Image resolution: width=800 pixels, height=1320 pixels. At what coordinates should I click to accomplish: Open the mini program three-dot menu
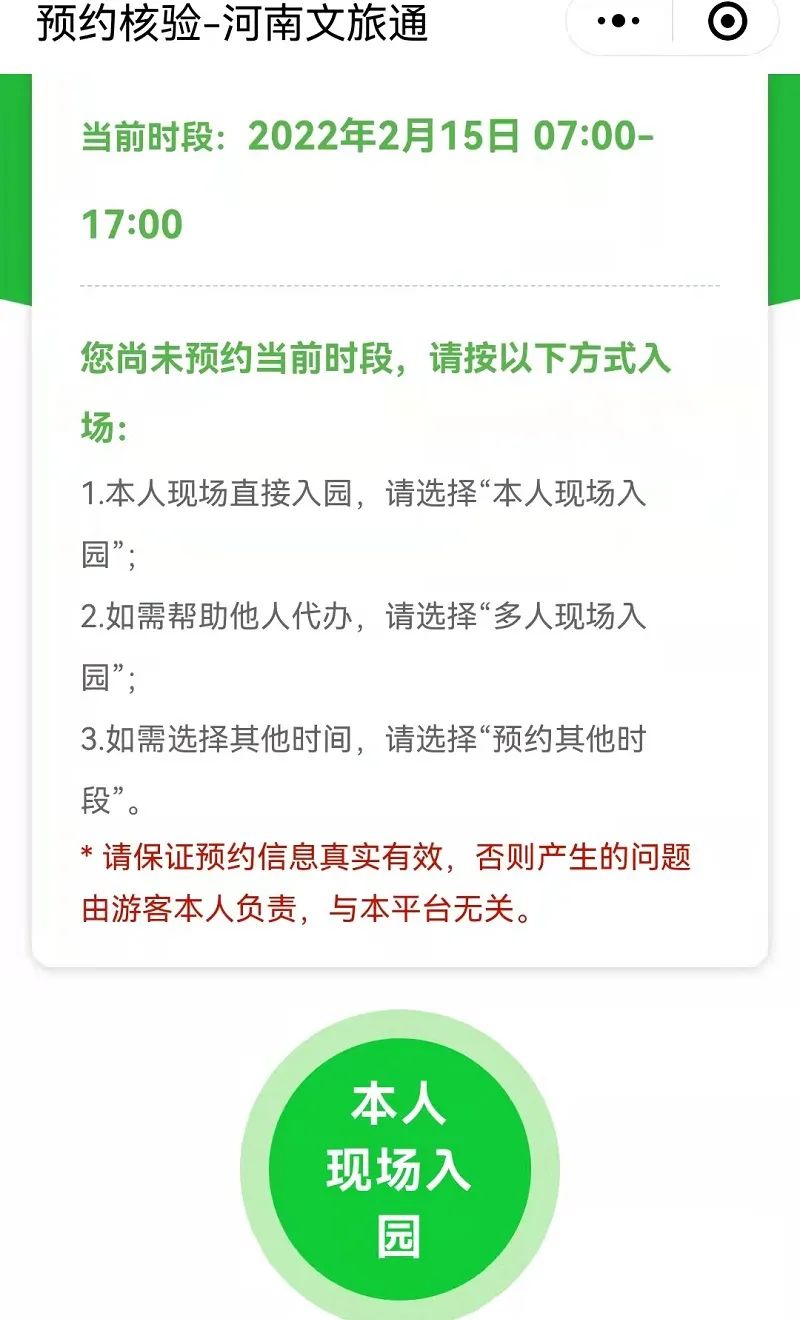619,21
